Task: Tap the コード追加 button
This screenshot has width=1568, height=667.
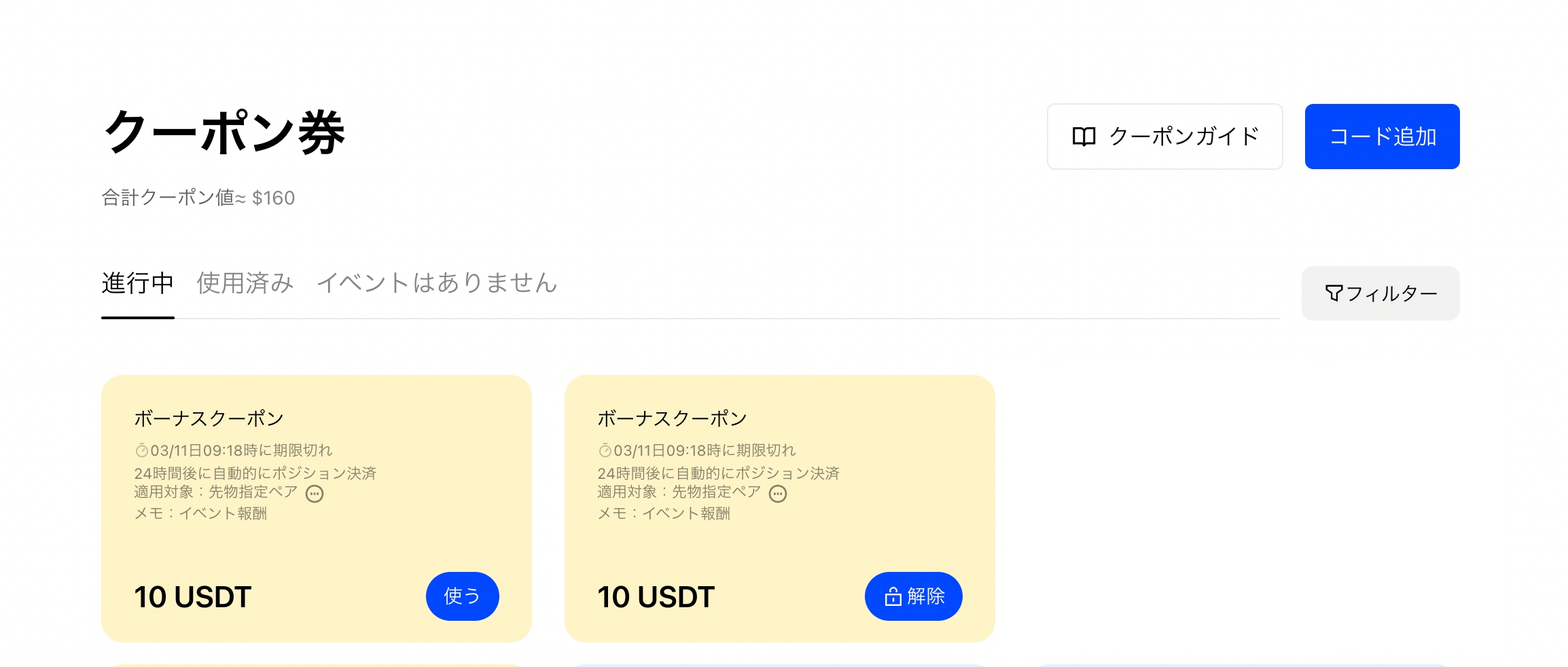Action: (x=1382, y=137)
